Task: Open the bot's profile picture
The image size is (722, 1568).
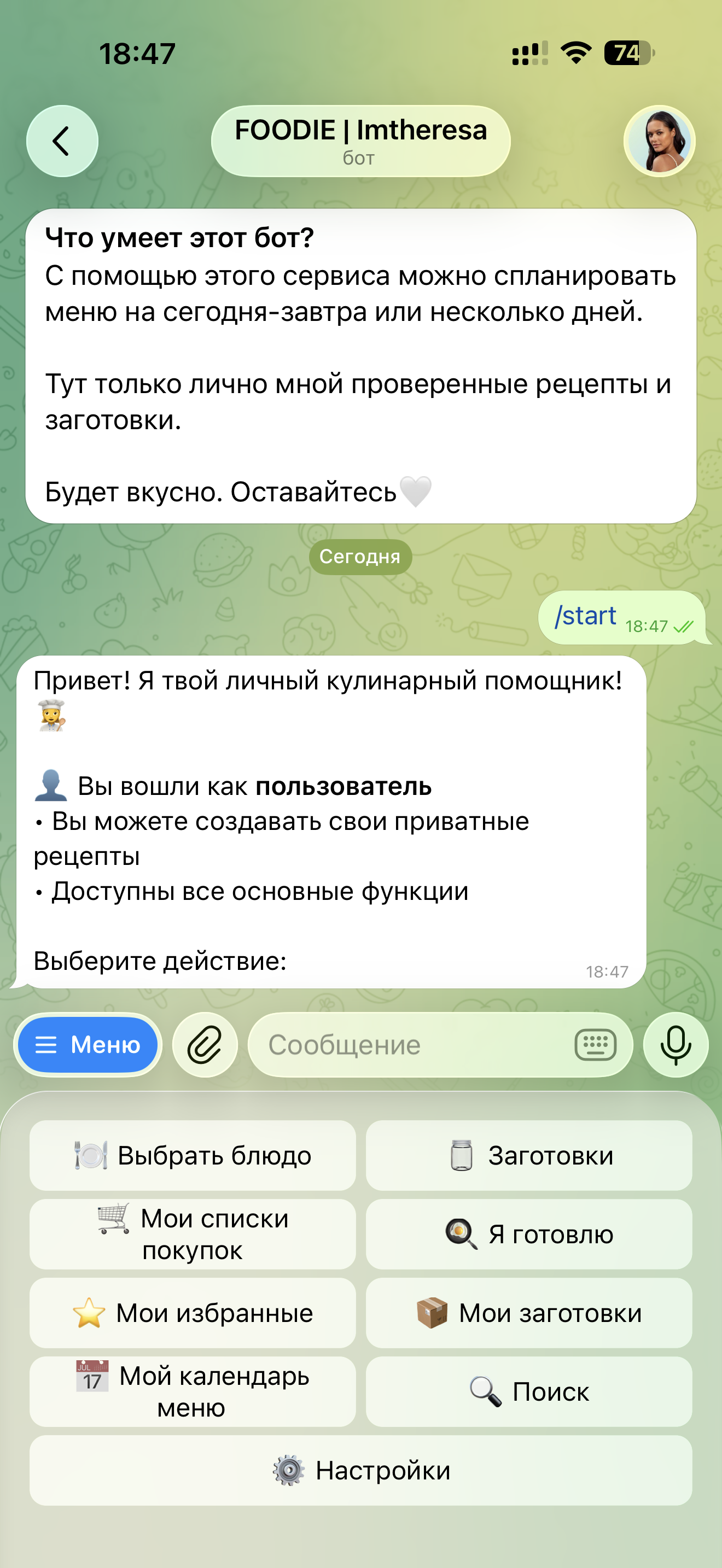Action: tap(659, 141)
